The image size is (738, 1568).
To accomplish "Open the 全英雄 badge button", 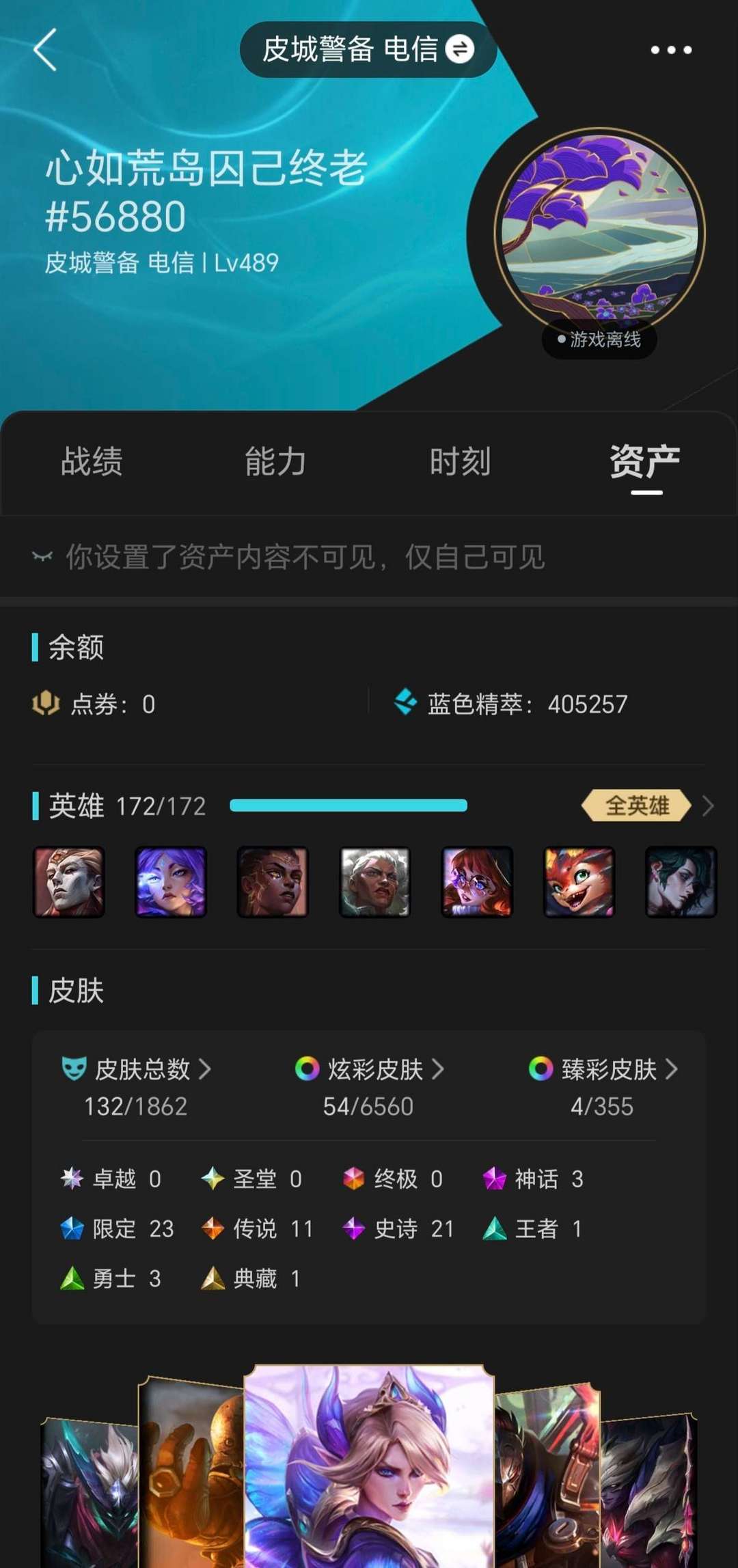I will [x=634, y=806].
